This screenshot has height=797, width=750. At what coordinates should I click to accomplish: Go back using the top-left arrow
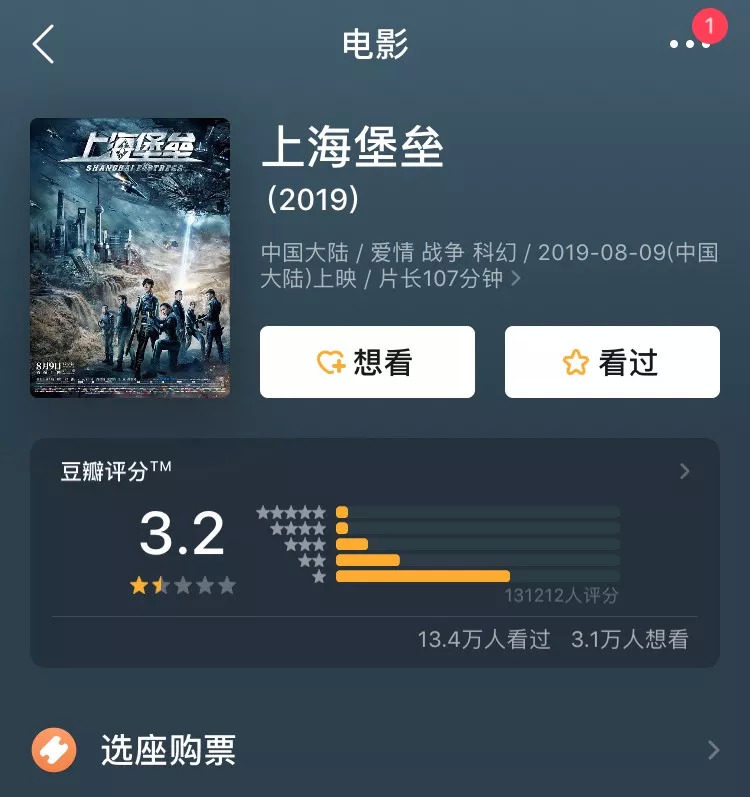click(x=43, y=45)
